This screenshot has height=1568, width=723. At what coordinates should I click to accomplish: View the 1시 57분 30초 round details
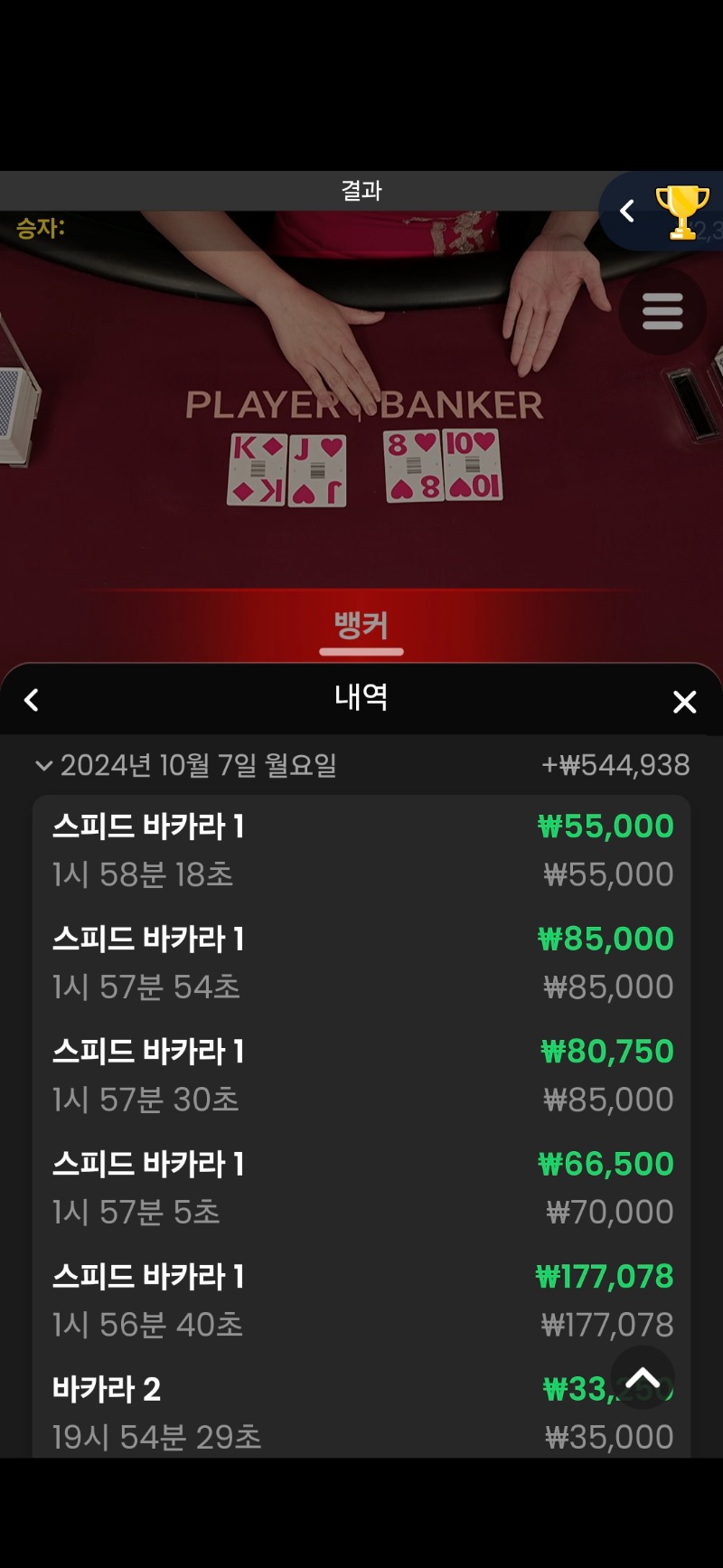(x=361, y=1075)
